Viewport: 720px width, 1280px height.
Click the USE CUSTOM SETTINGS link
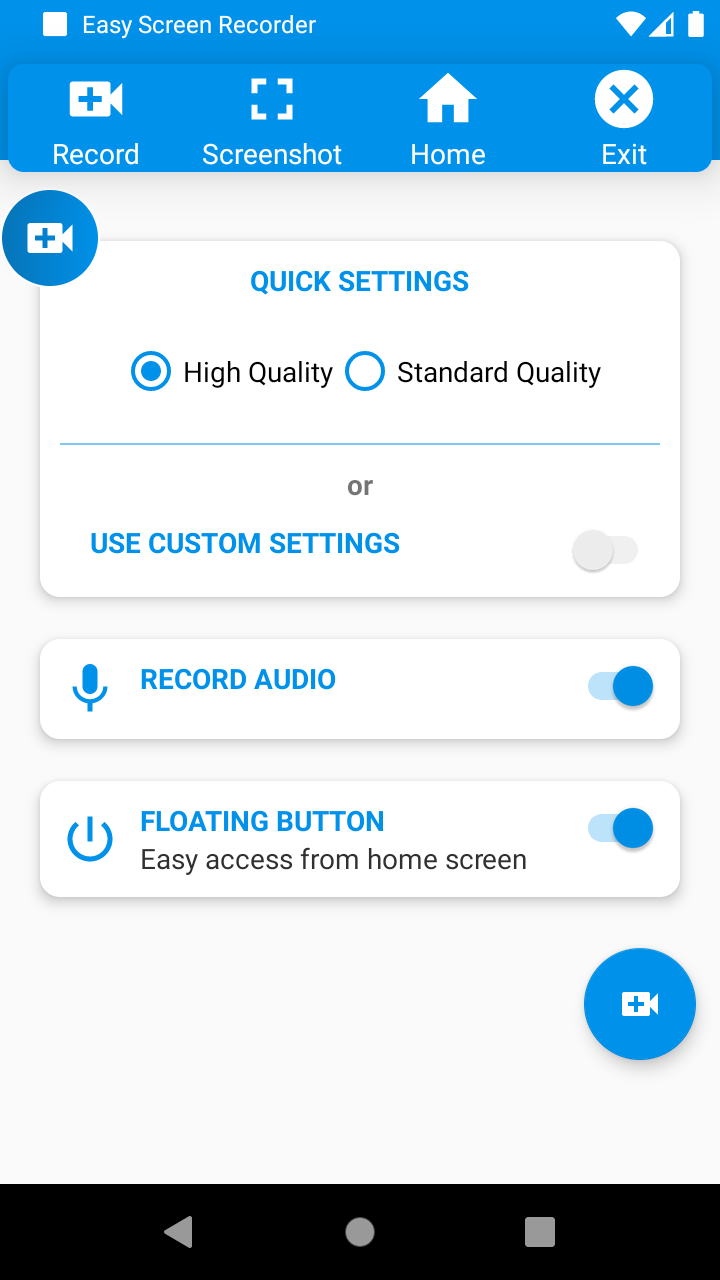pos(244,543)
